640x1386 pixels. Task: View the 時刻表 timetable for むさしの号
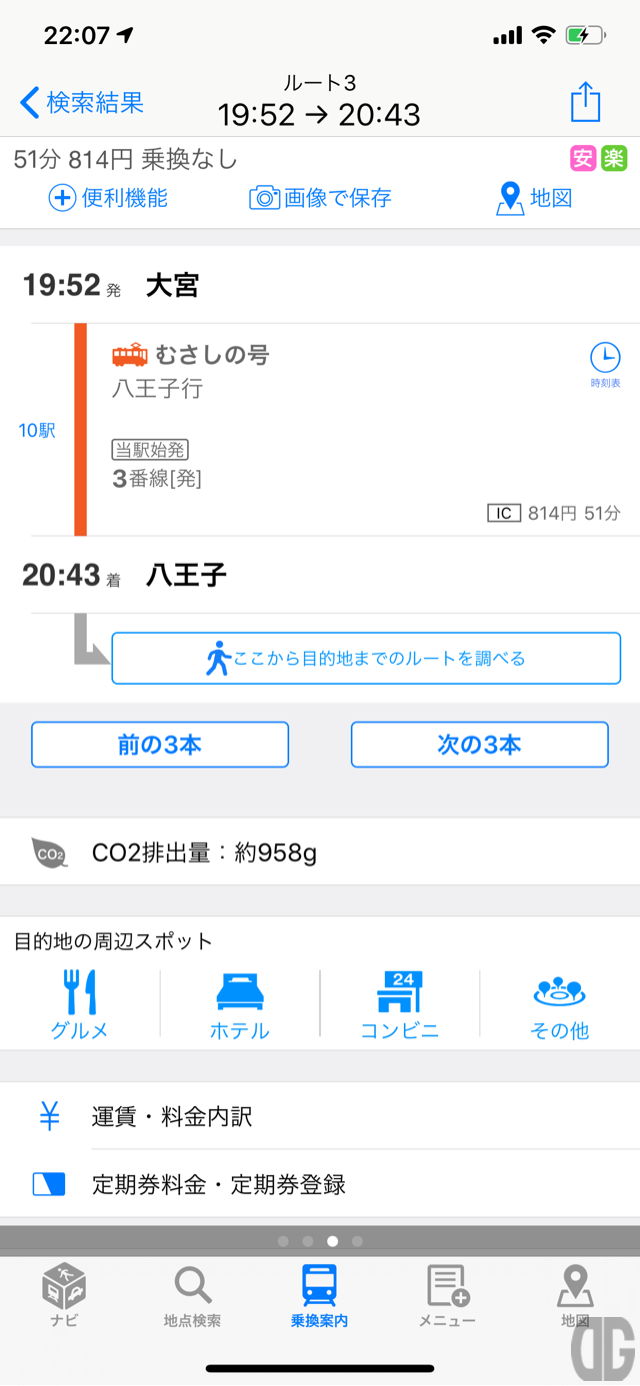[604, 364]
